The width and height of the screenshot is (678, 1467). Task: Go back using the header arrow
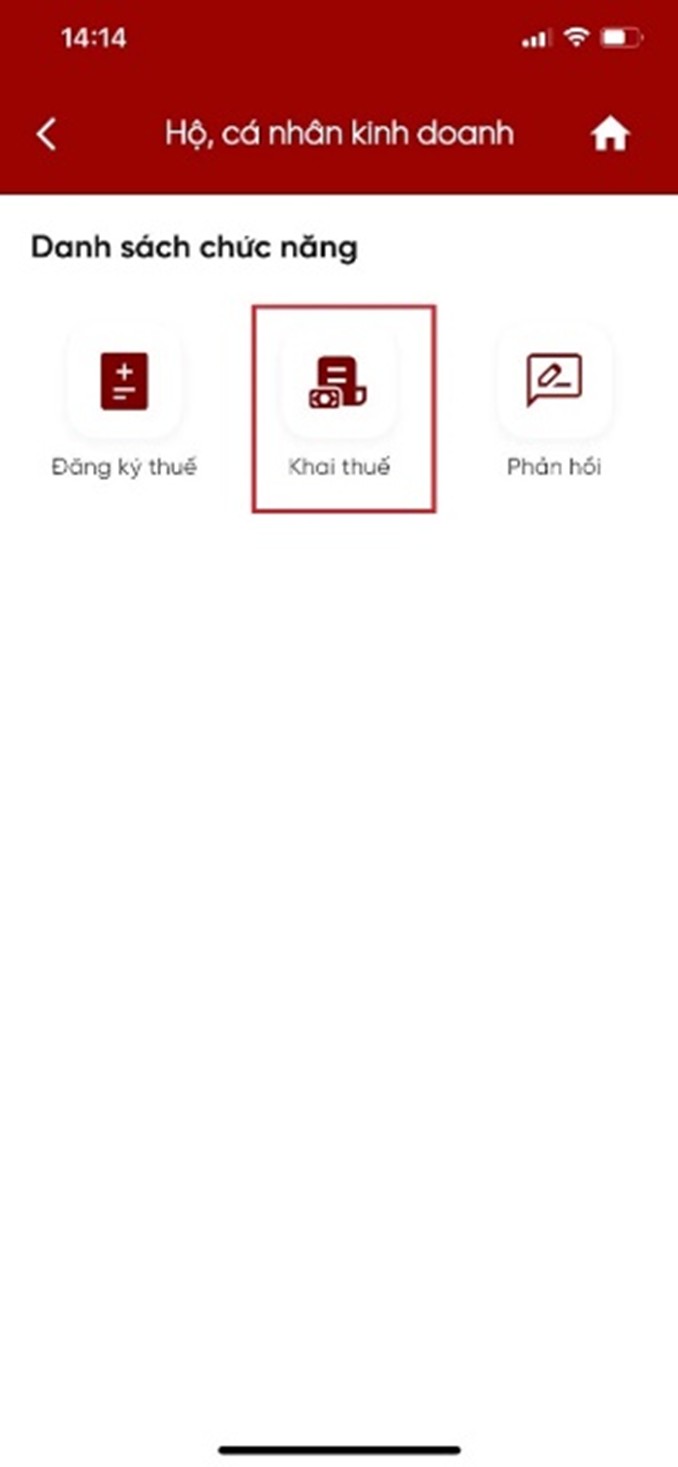pyautogui.click(x=47, y=134)
